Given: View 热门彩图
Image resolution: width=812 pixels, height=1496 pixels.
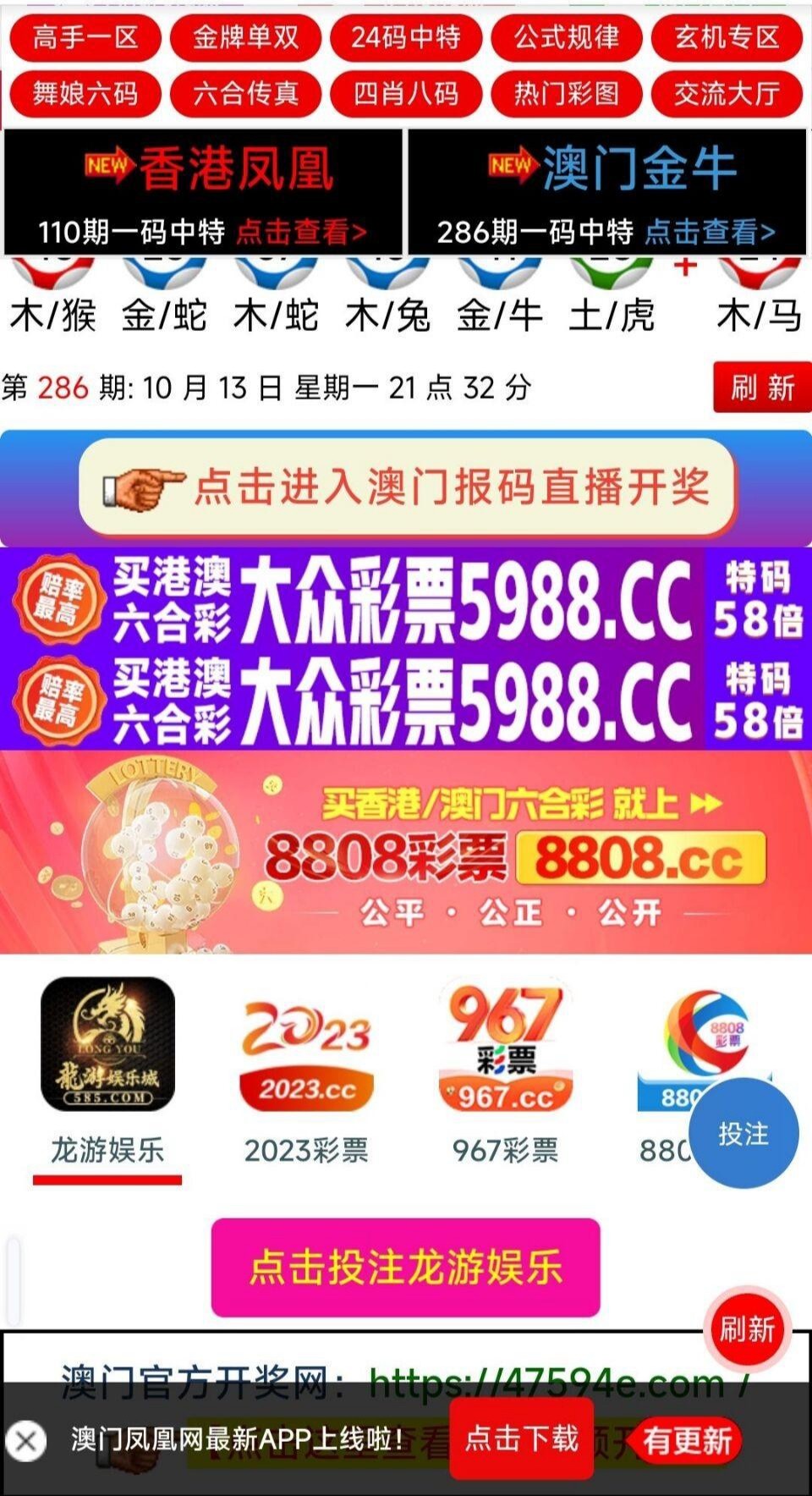Looking at the screenshot, I should pyautogui.click(x=567, y=93).
